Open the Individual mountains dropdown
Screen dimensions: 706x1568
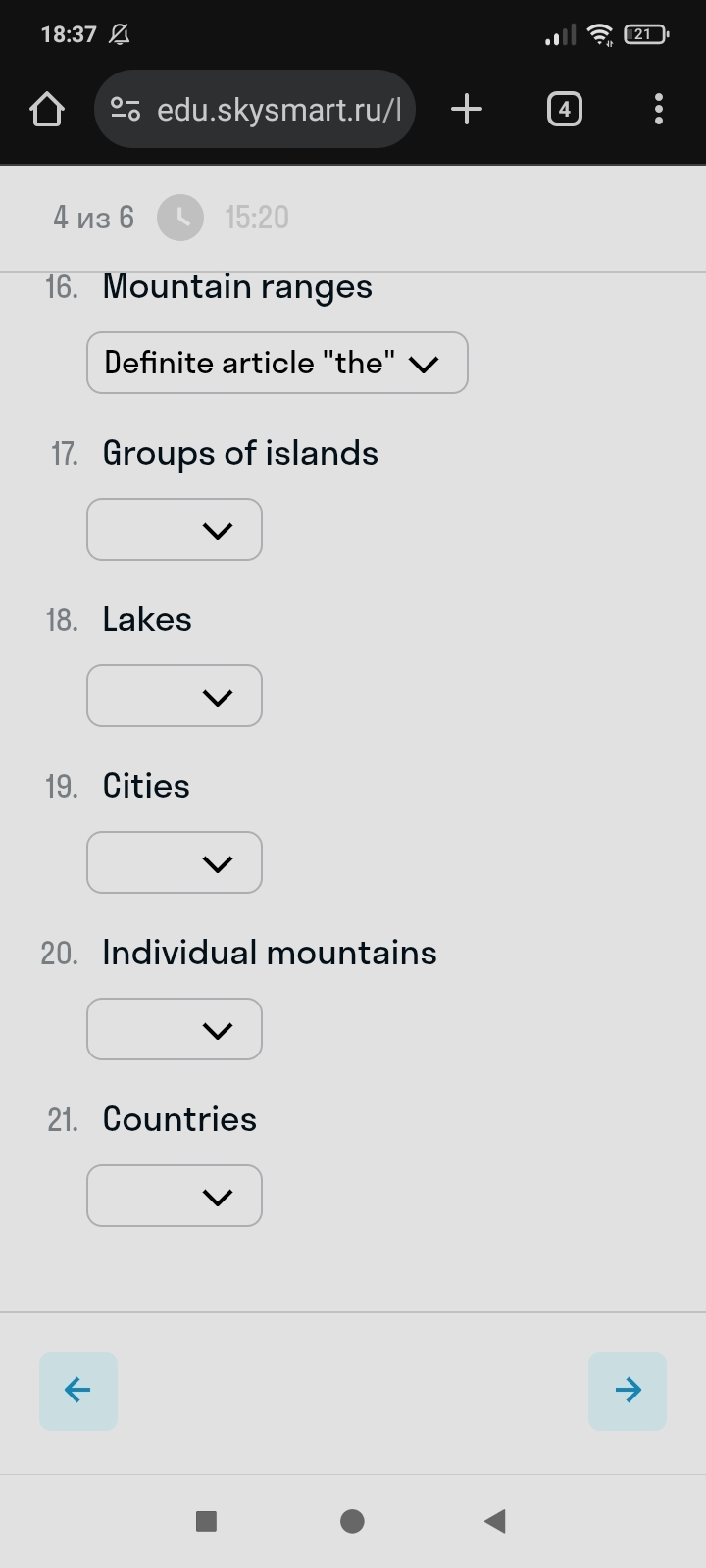(x=175, y=1029)
